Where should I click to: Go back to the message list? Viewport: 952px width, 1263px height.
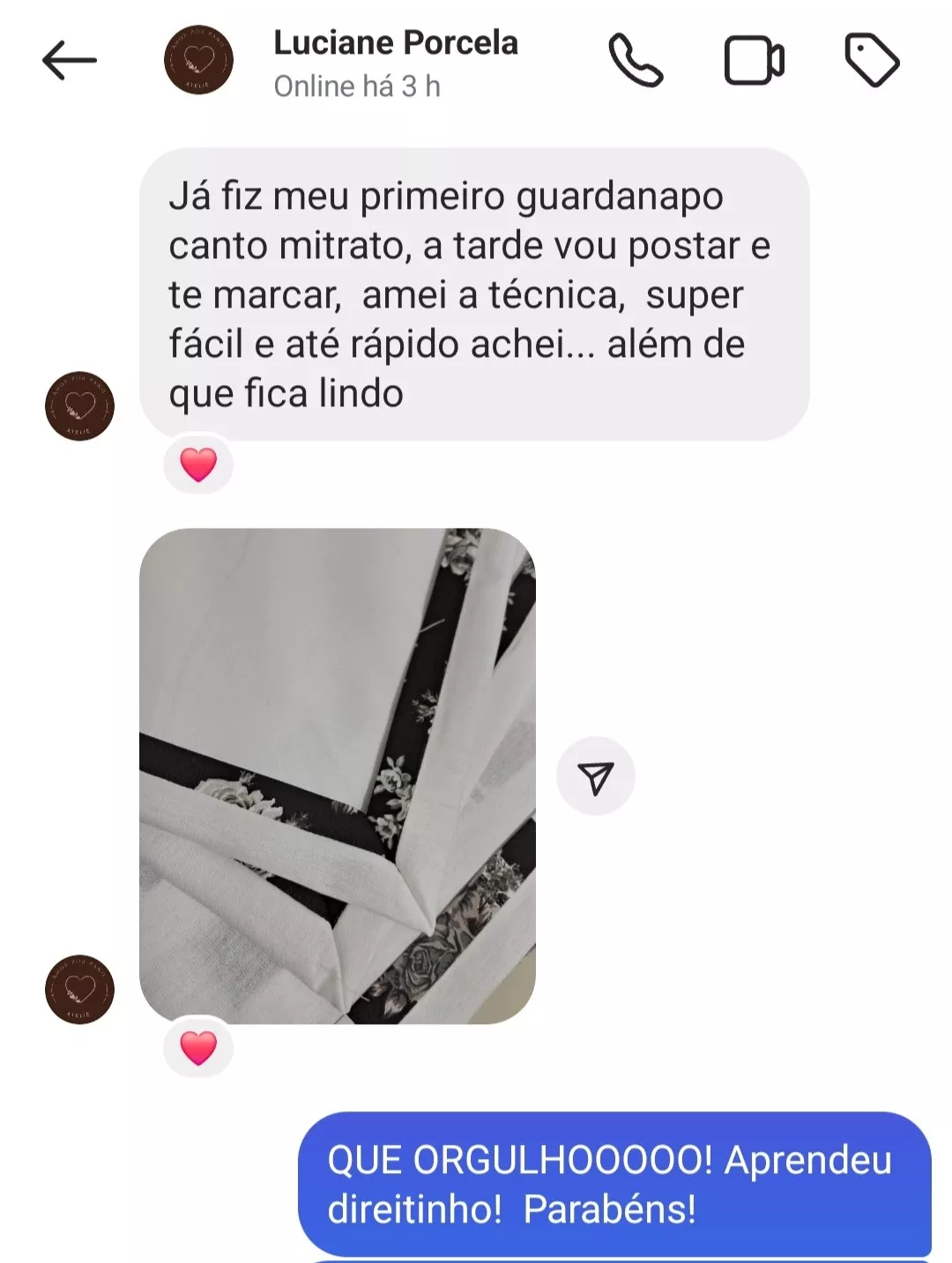[x=69, y=61]
